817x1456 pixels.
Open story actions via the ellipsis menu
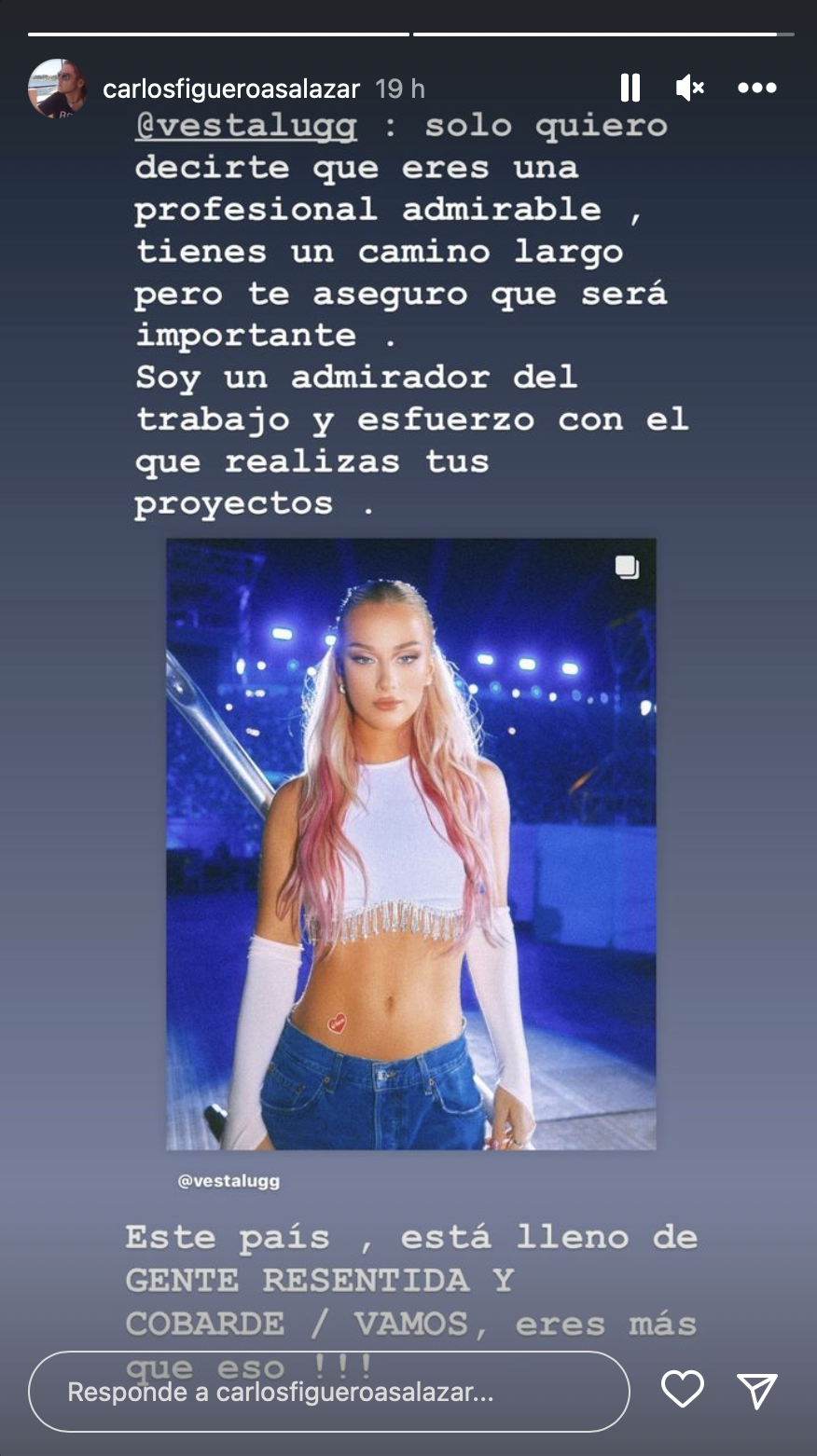(x=757, y=87)
